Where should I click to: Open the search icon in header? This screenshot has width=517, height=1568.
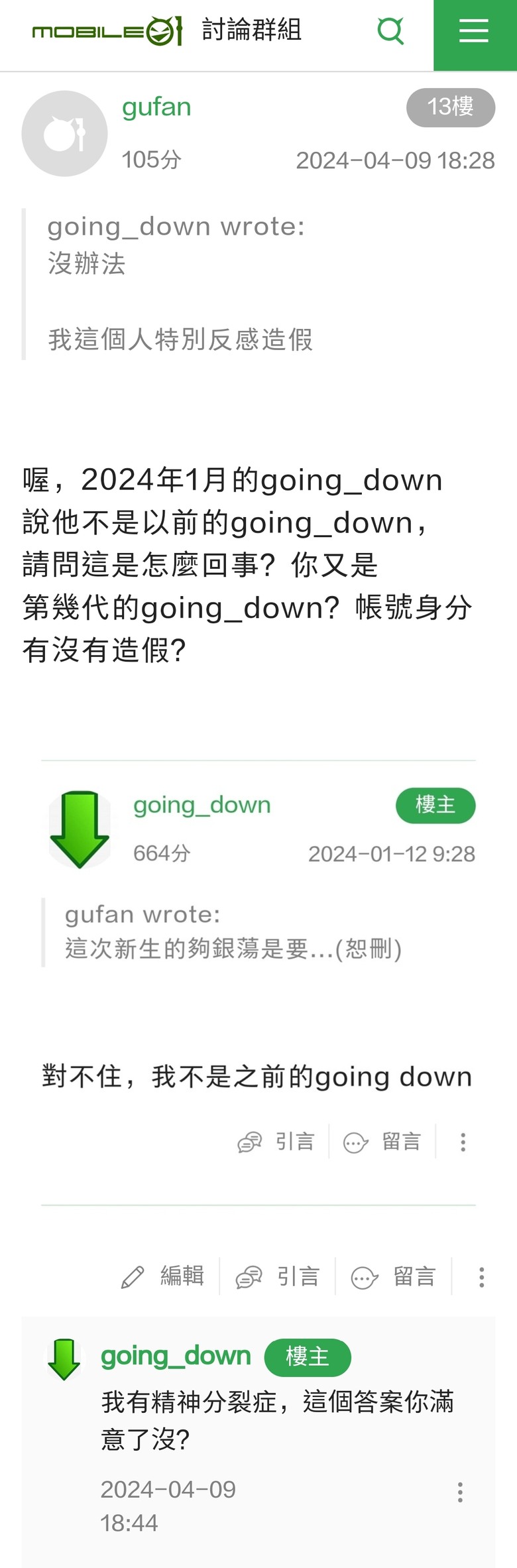point(390,30)
